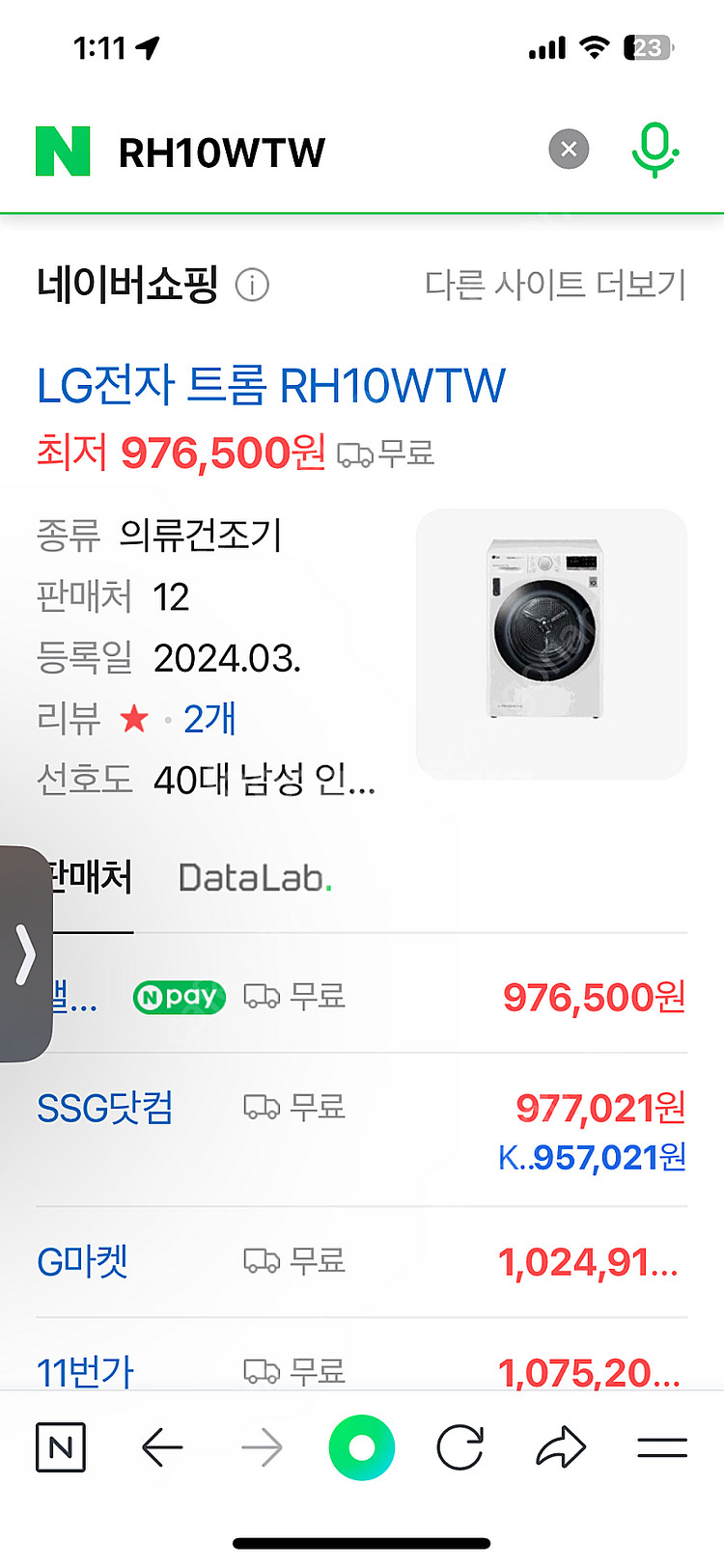
Task: View the LG dryer product image
Action: [x=550, y=644]
